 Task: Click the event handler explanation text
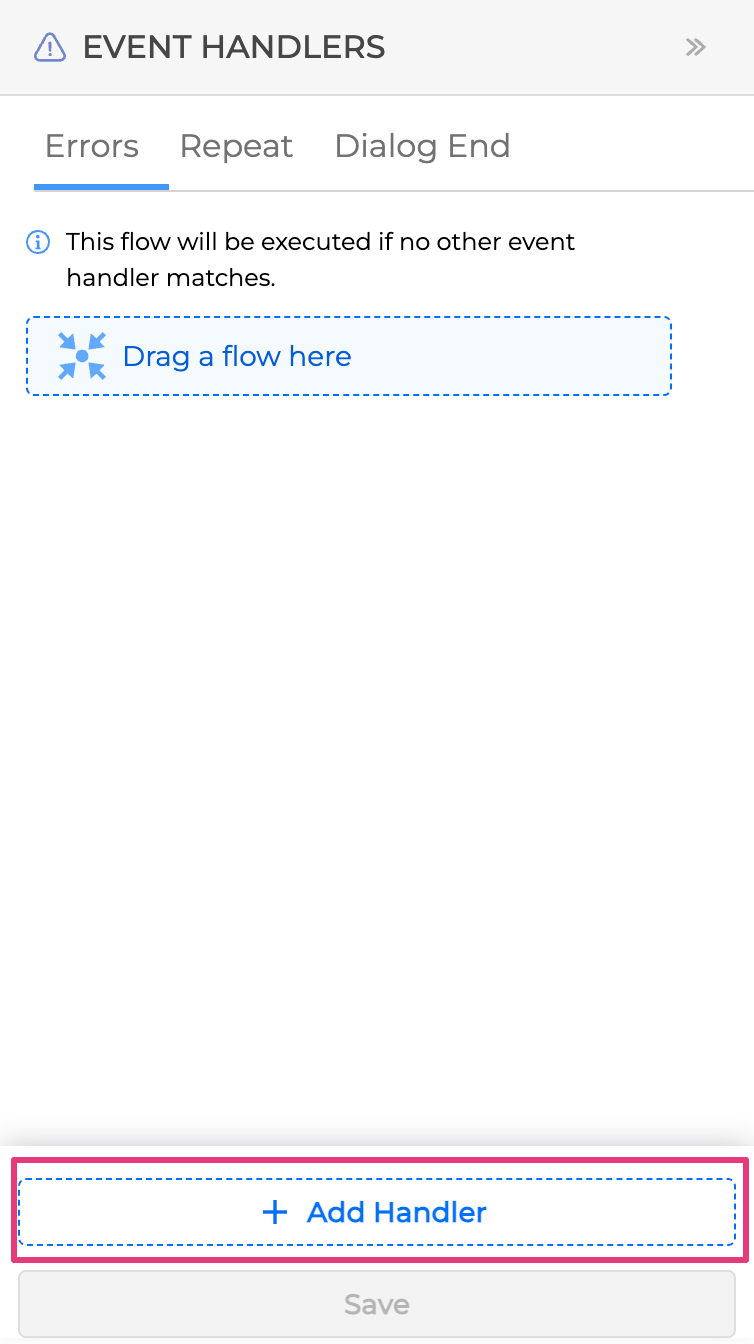(320, 259)
